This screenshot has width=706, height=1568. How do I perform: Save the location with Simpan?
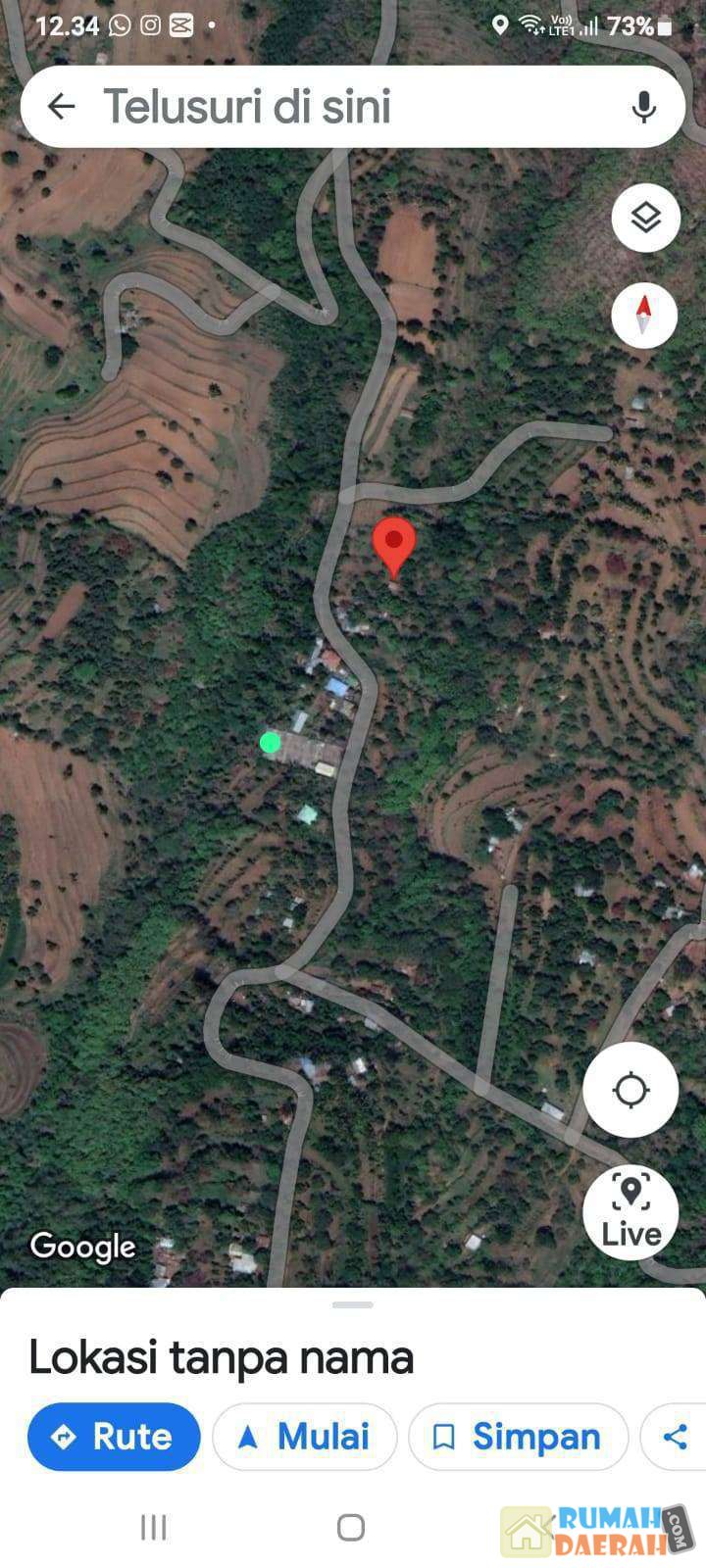point(518,1437)
